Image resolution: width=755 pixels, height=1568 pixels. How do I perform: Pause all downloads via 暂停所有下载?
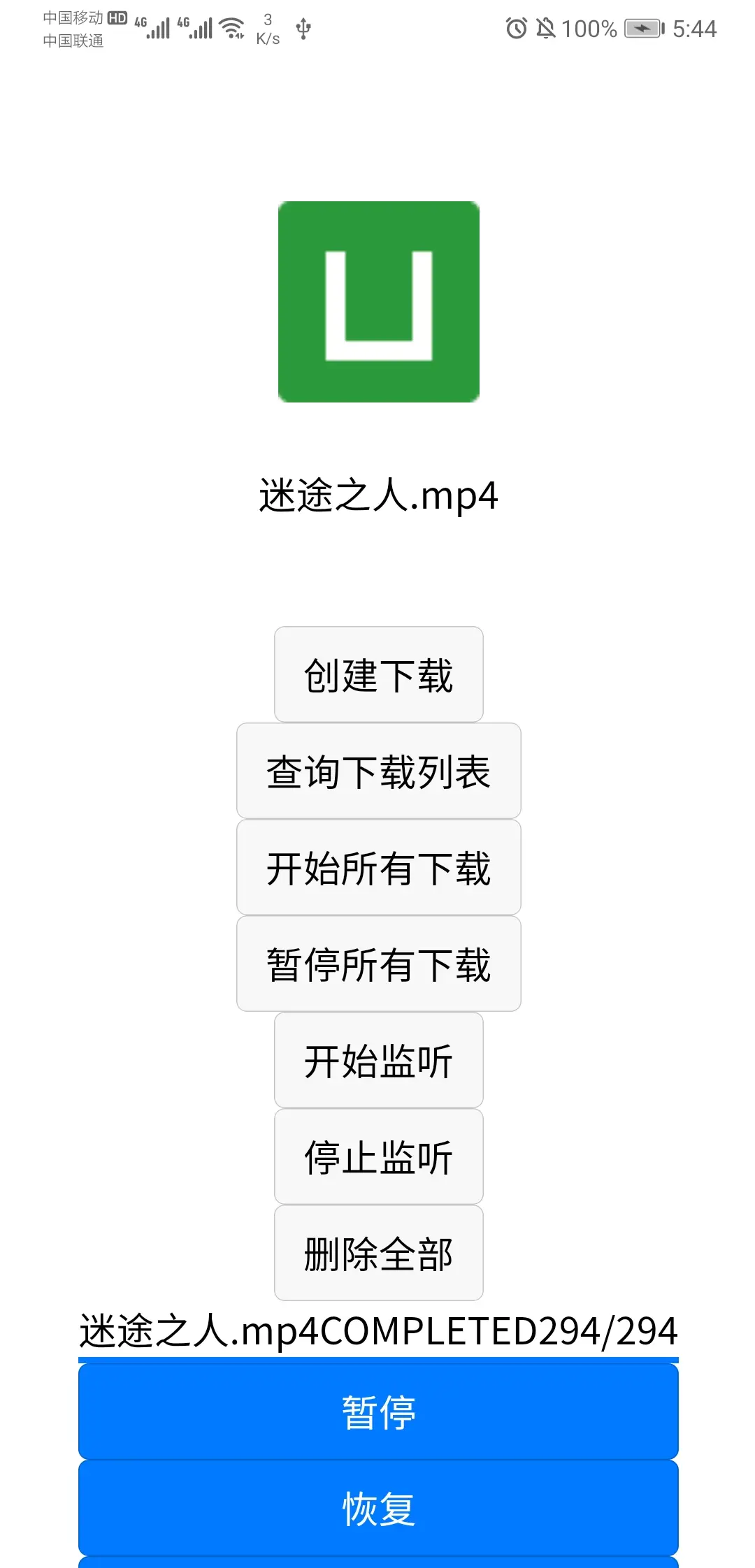pyautogui.click(x=378, y=964)
